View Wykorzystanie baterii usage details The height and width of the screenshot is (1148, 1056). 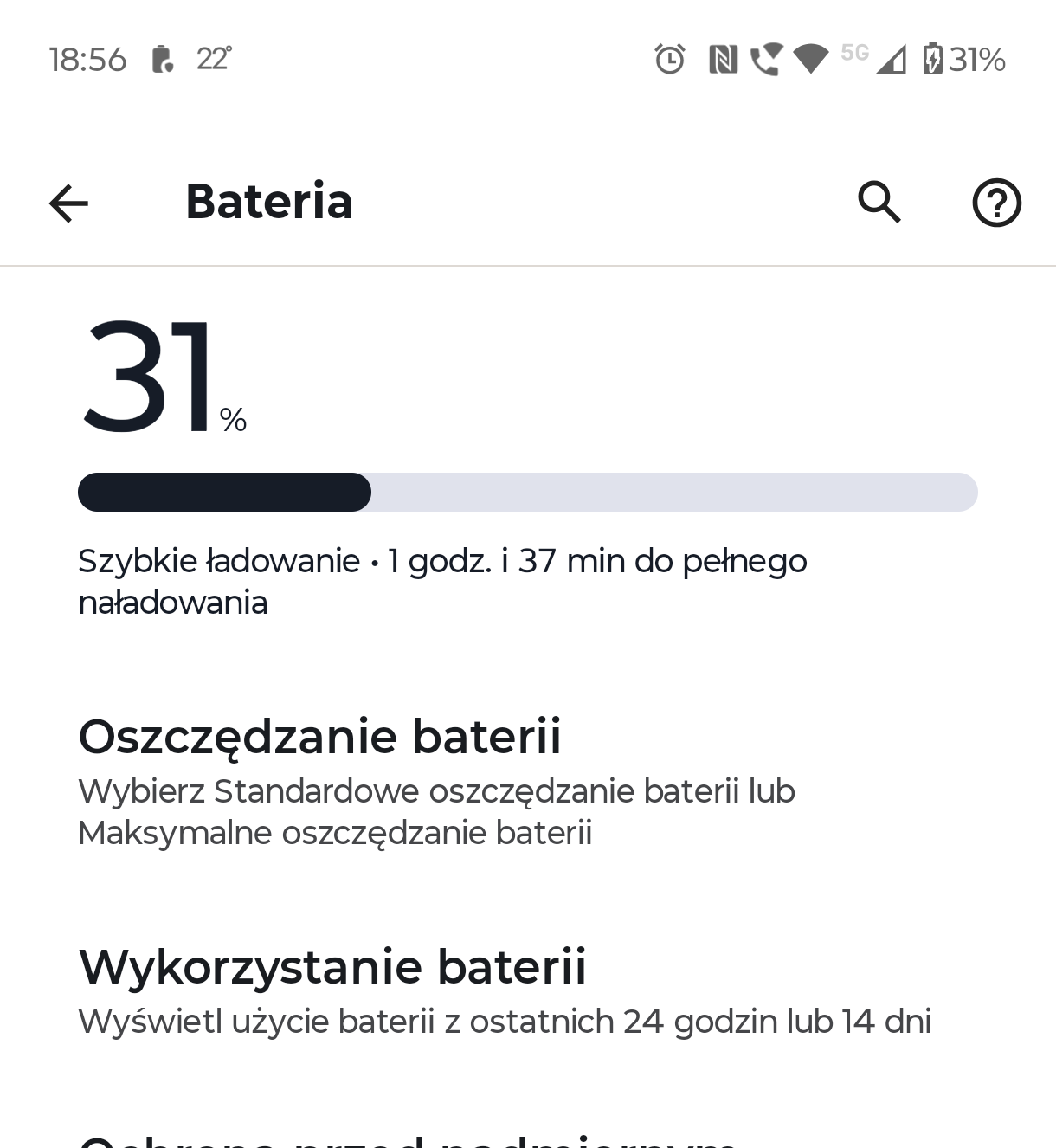504,990
